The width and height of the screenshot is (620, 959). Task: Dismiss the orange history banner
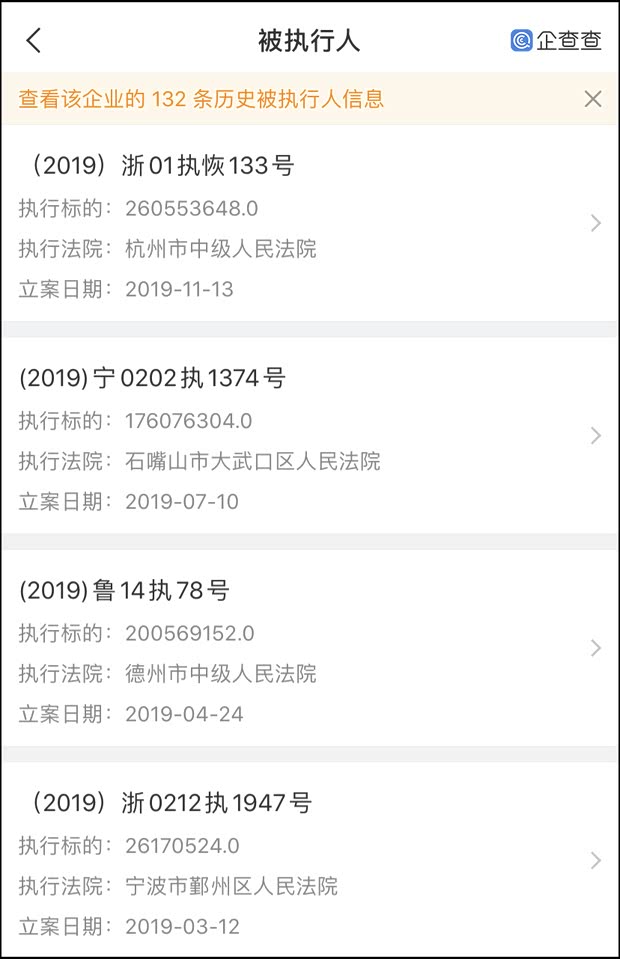point(593,99)
